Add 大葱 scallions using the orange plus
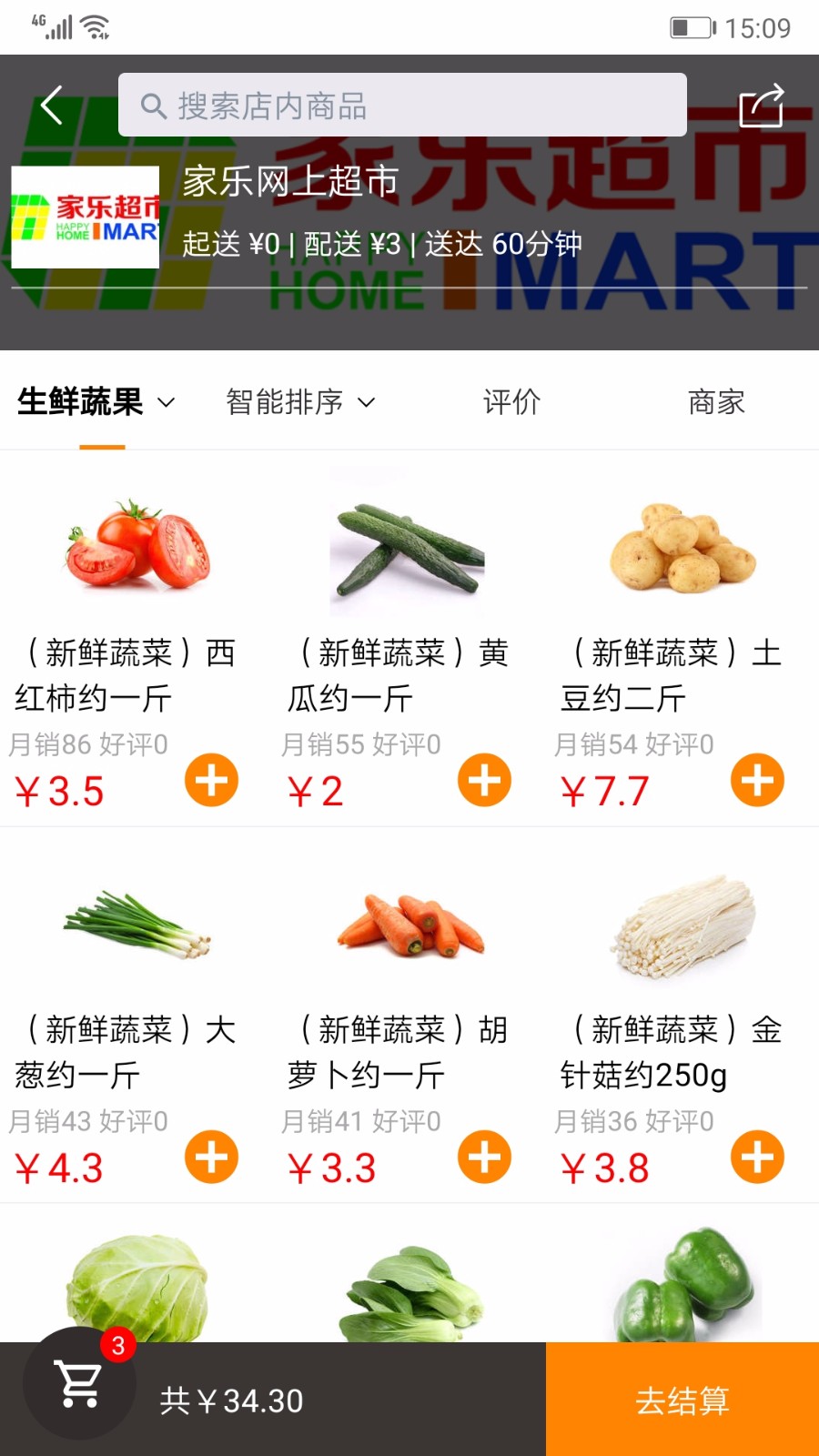Viewport: 819px width, 1456px height. [210, 1157]
